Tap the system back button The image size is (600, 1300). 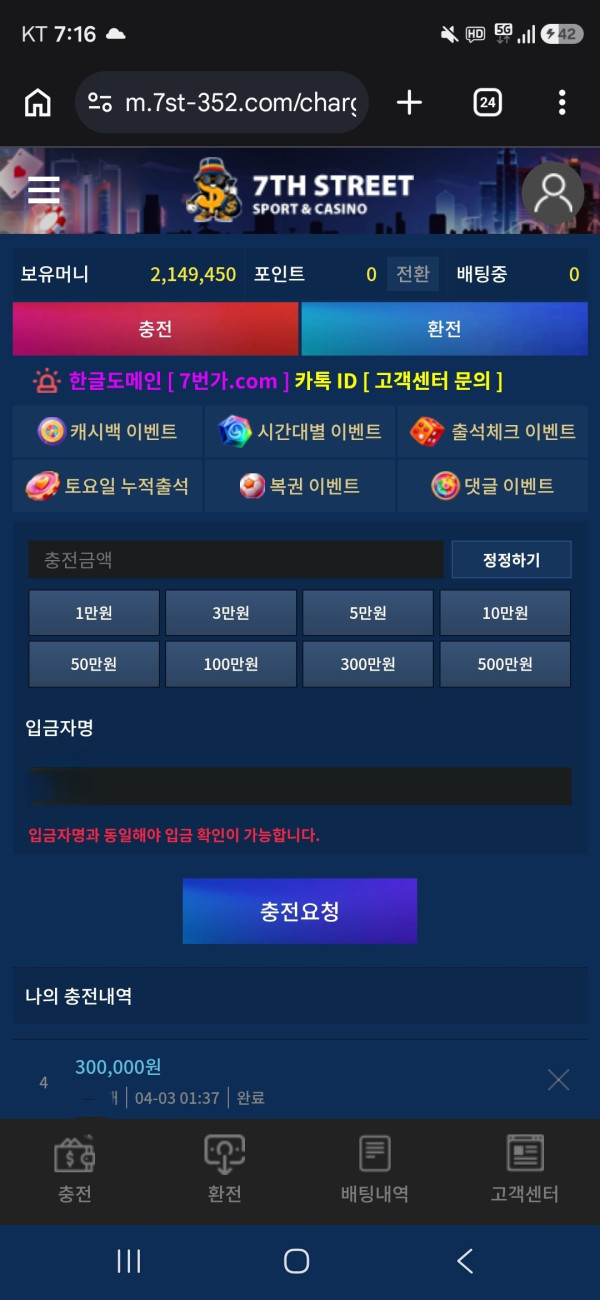click(x=465, y=1261)
